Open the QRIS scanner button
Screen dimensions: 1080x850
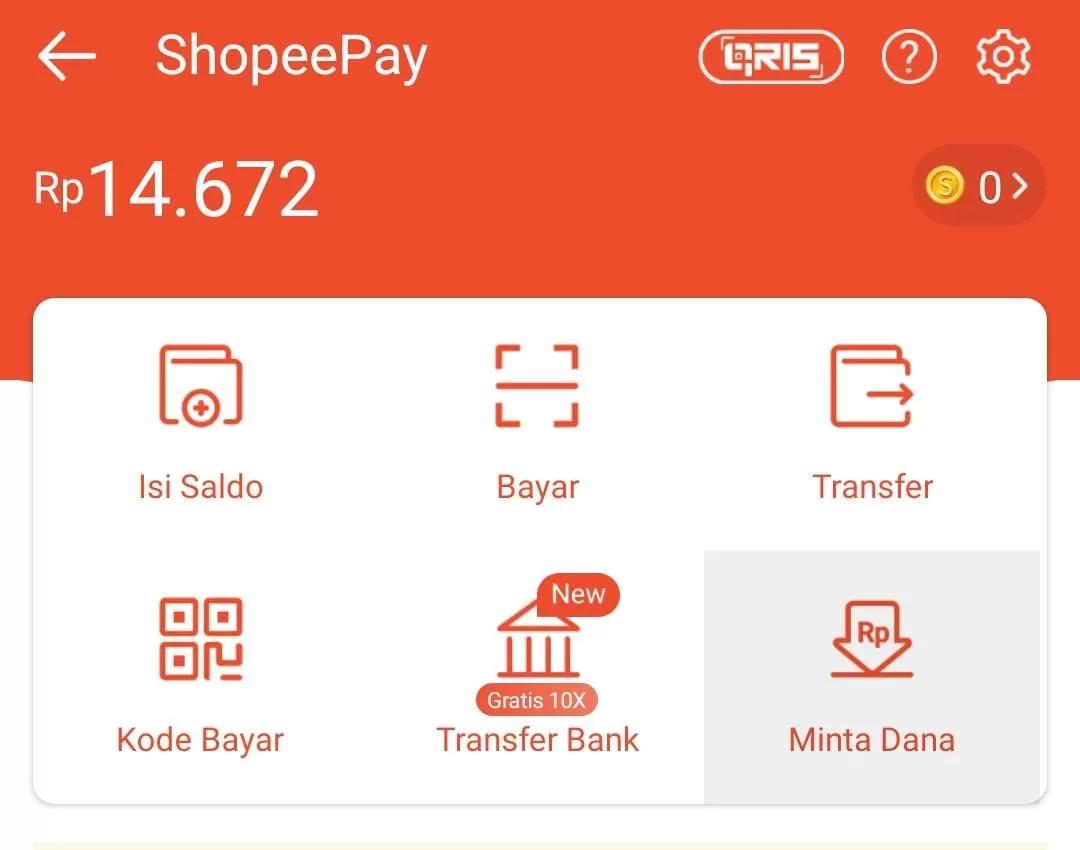(x=770, y=58)
